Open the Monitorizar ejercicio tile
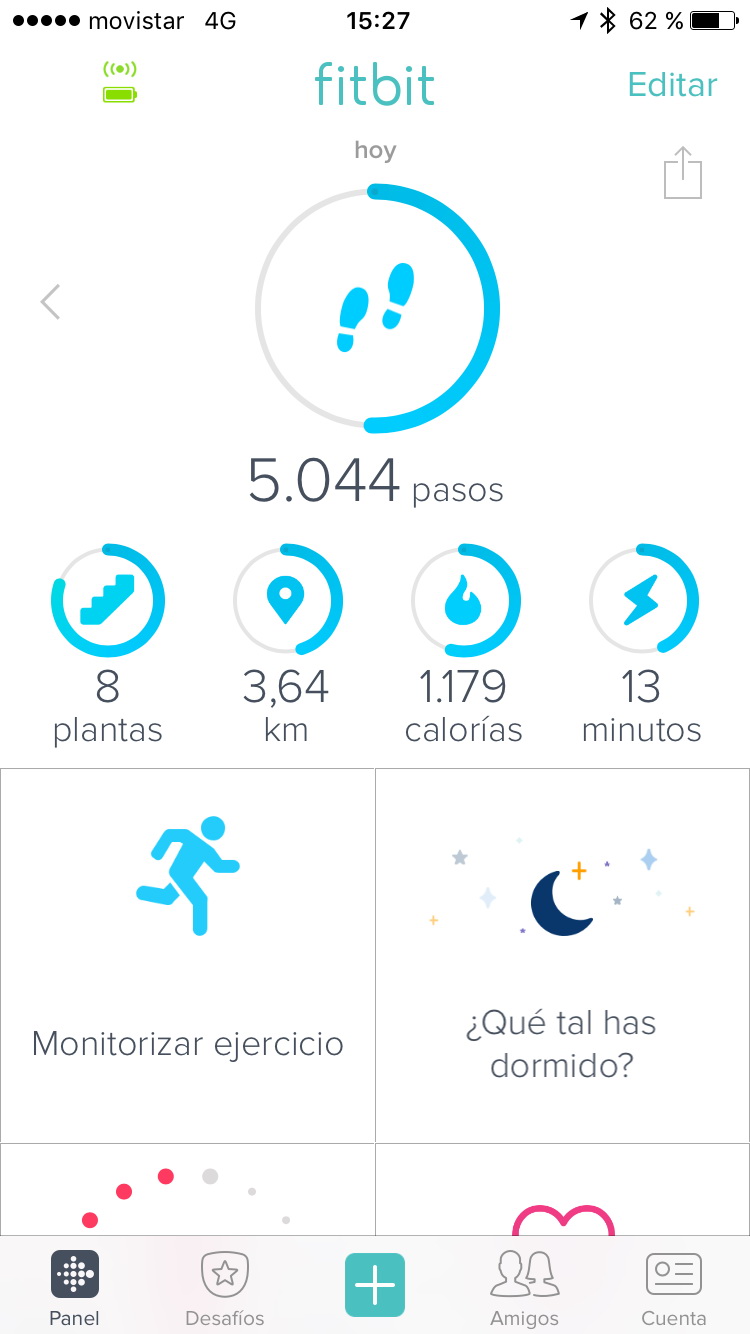The image size is (750, 1334). click(x=188, y=955)
